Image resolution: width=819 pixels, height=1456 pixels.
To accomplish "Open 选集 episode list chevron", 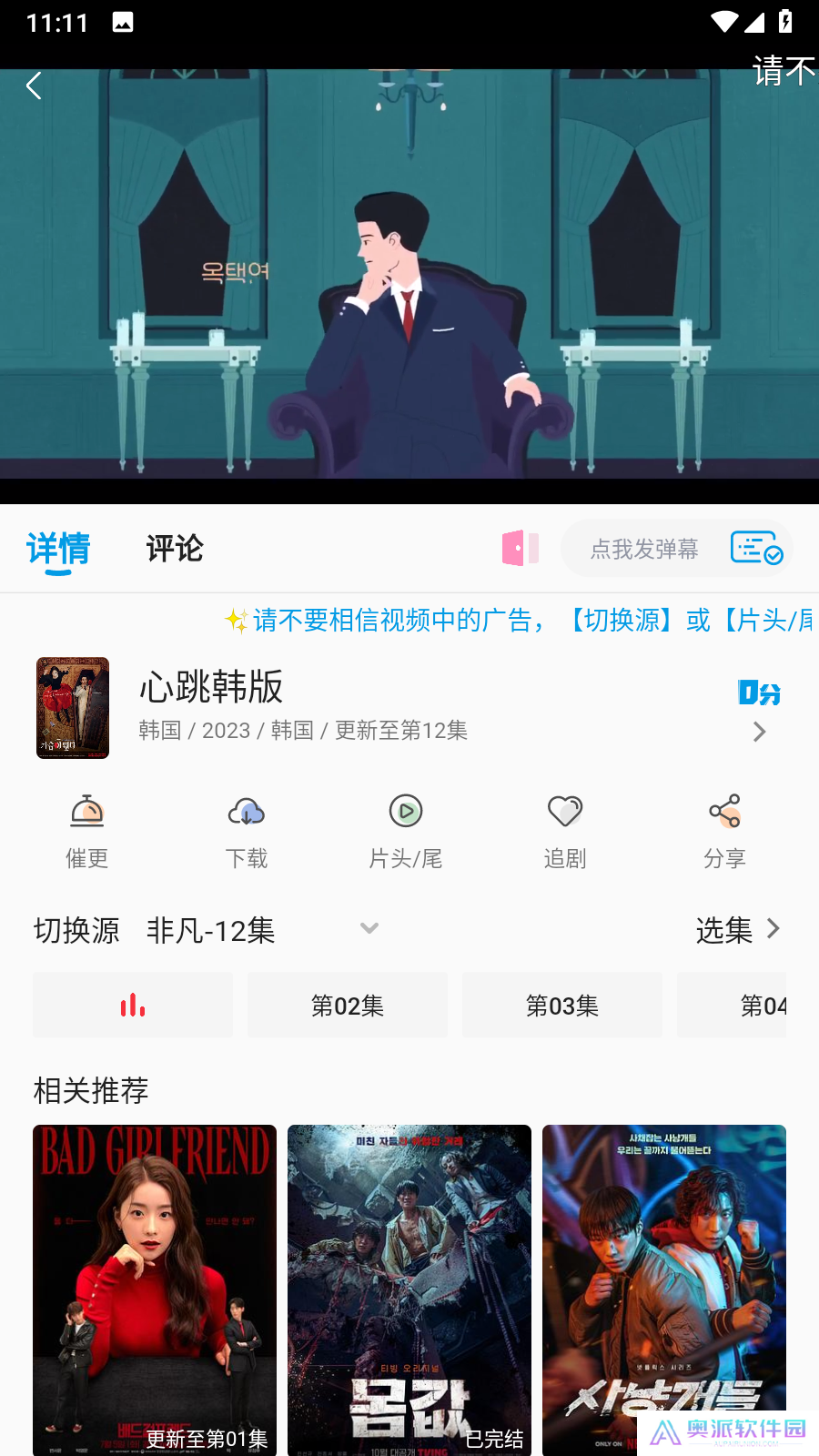I will coord(773,929).
